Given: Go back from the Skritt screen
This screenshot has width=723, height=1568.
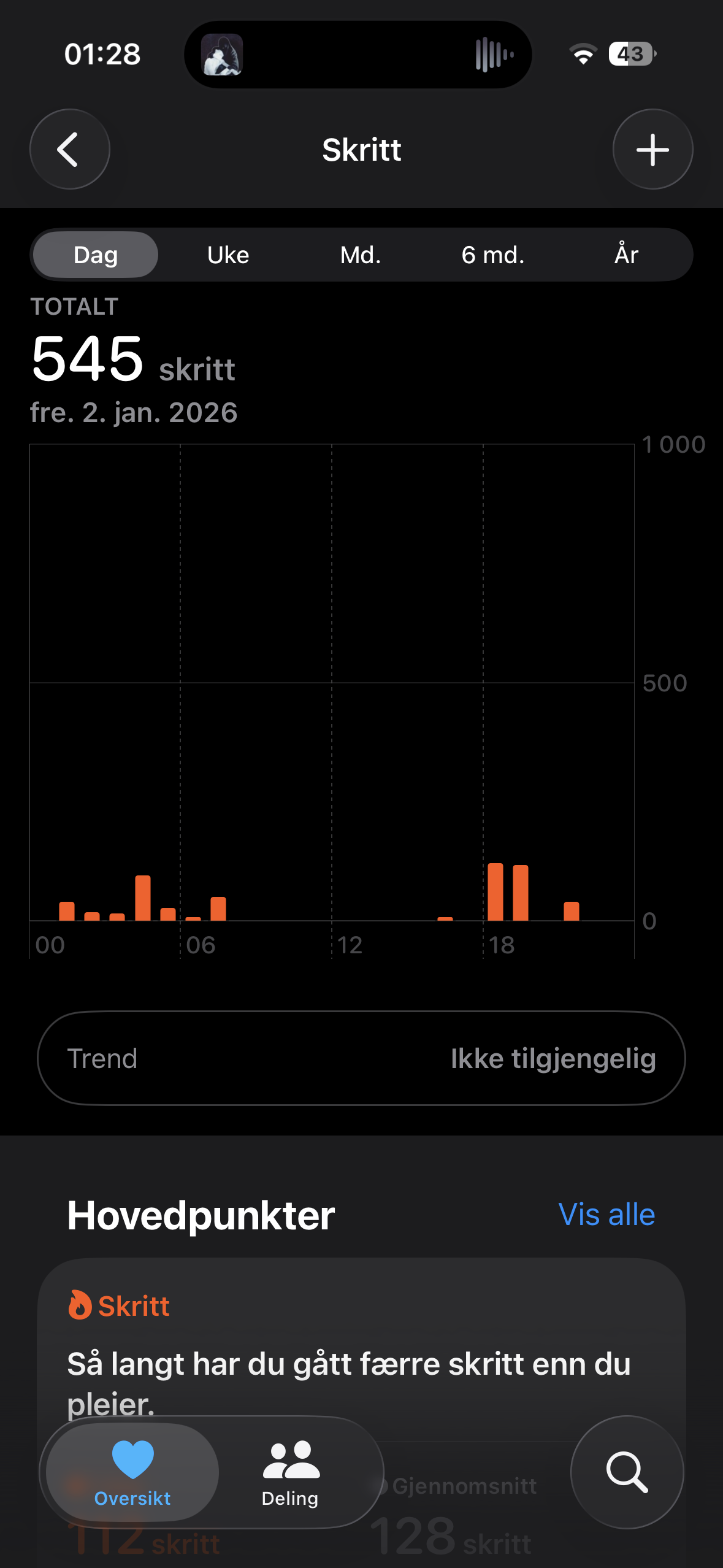Looking at the screenshot, I should 70,149.
